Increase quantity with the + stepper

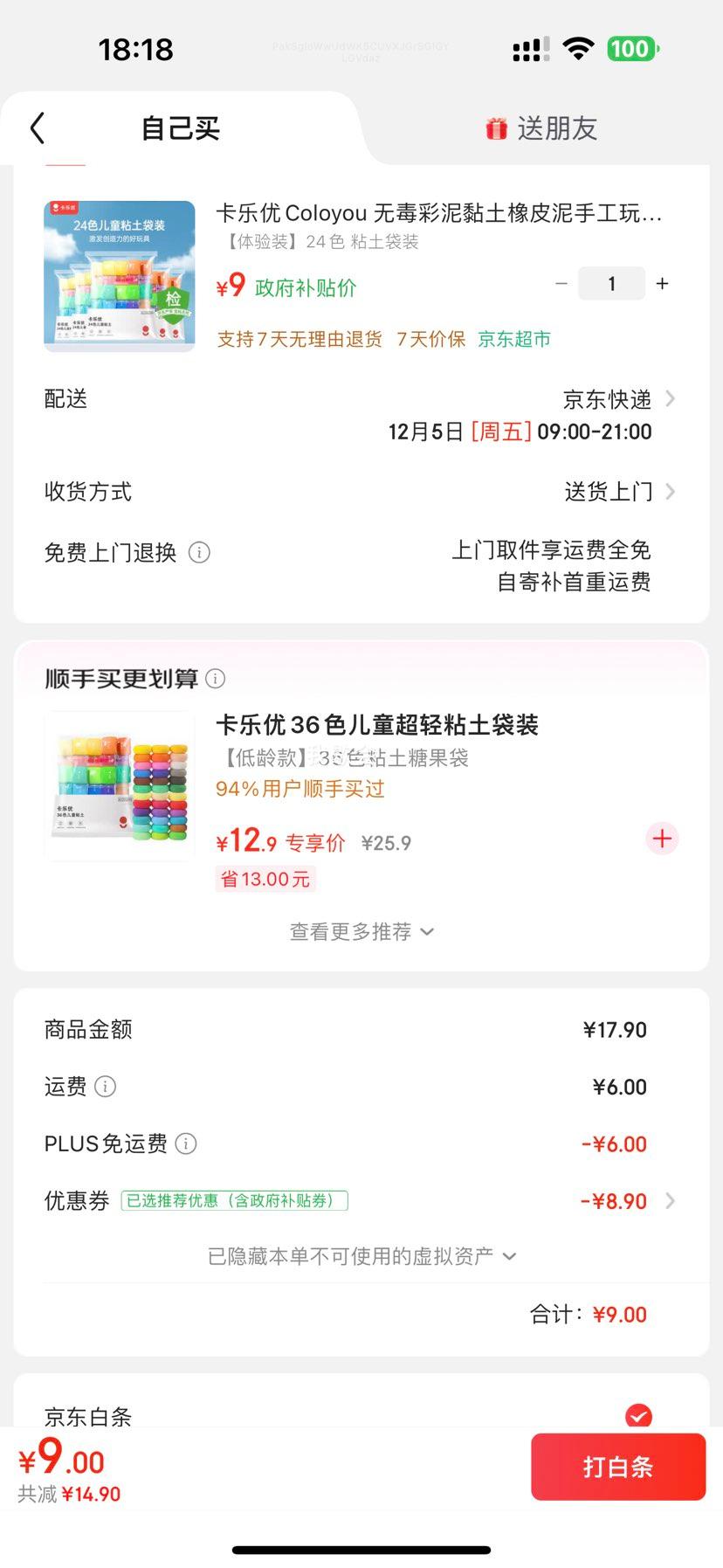[x=662, y=283]
